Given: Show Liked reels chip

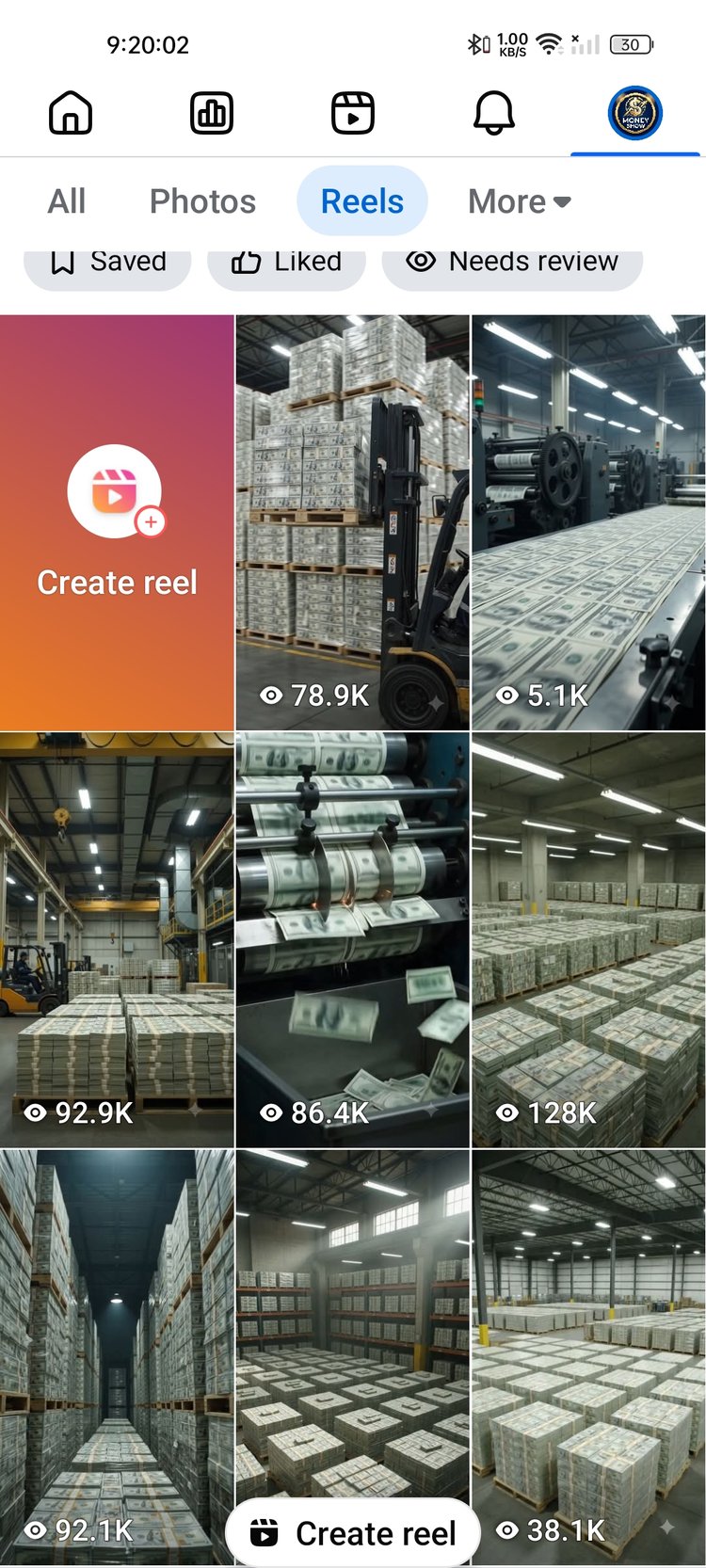Looking at the screenshot, I should pos(286,263).
